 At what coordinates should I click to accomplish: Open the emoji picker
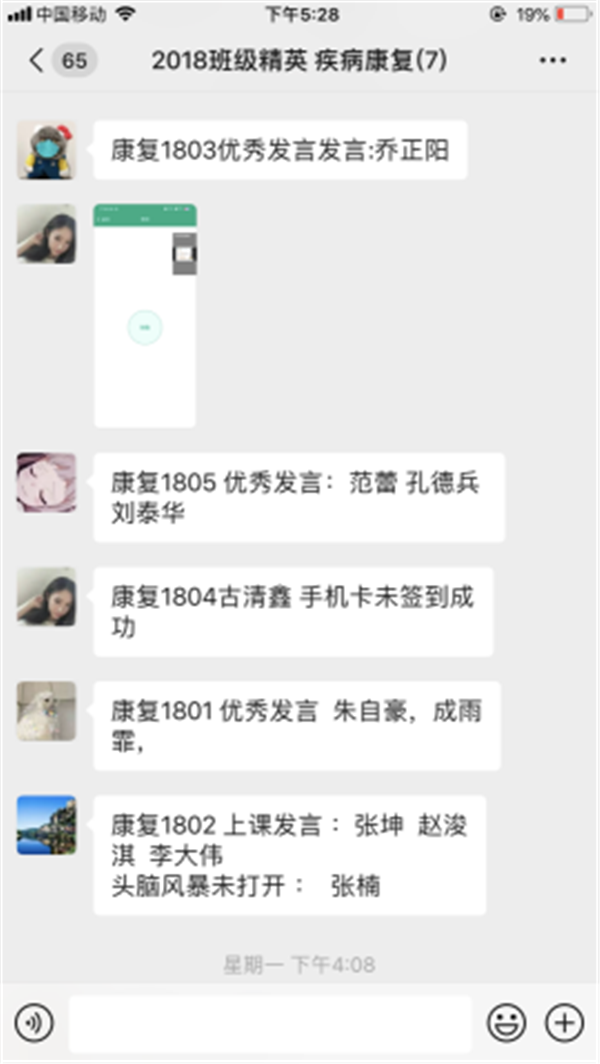506,1022
